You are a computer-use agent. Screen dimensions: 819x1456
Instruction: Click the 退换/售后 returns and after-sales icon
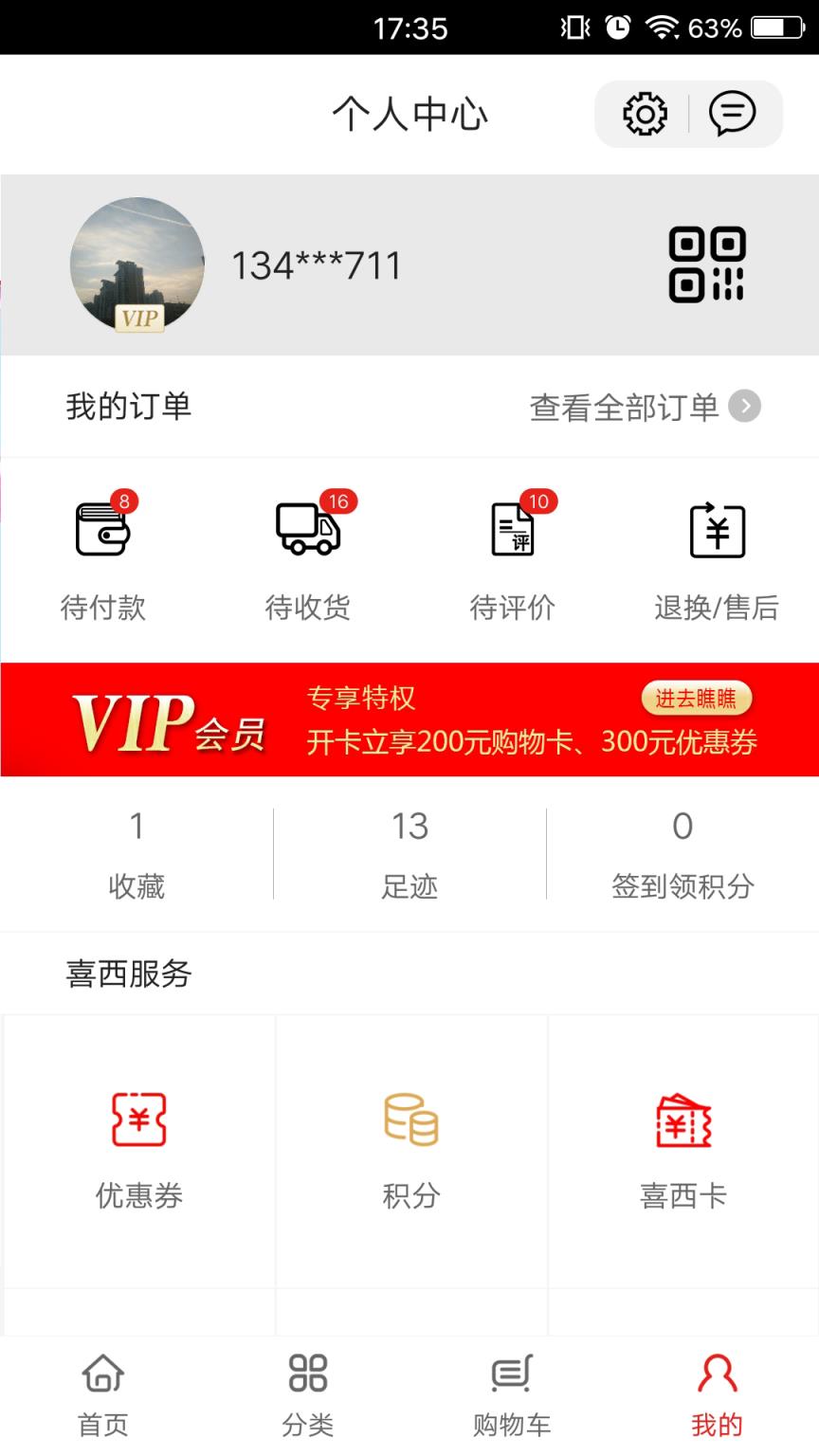click(x=718, y=531)
